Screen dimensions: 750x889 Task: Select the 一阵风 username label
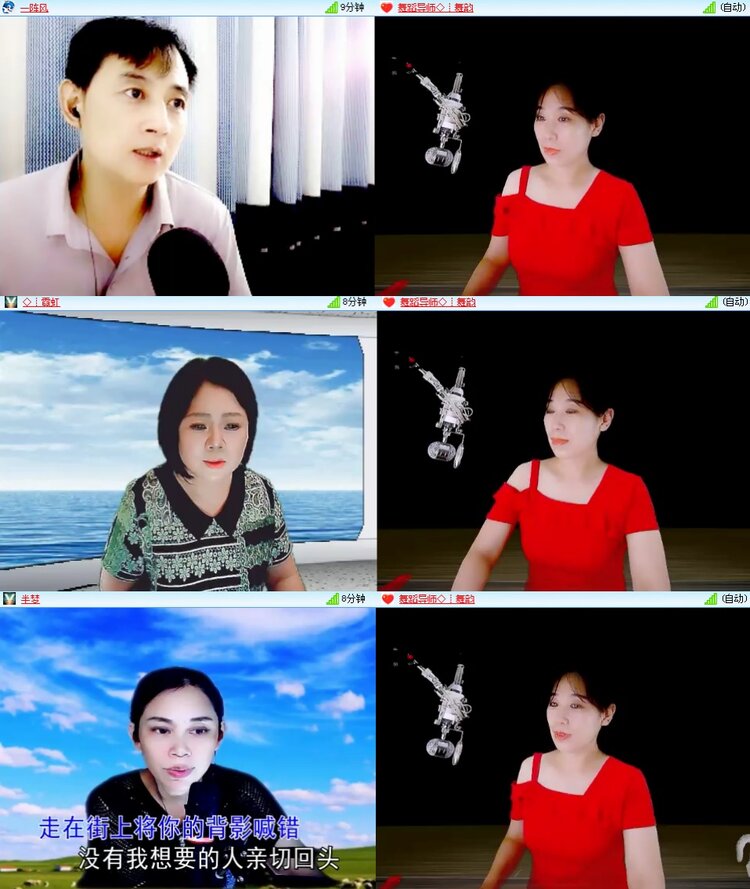[x=35, y=8]
